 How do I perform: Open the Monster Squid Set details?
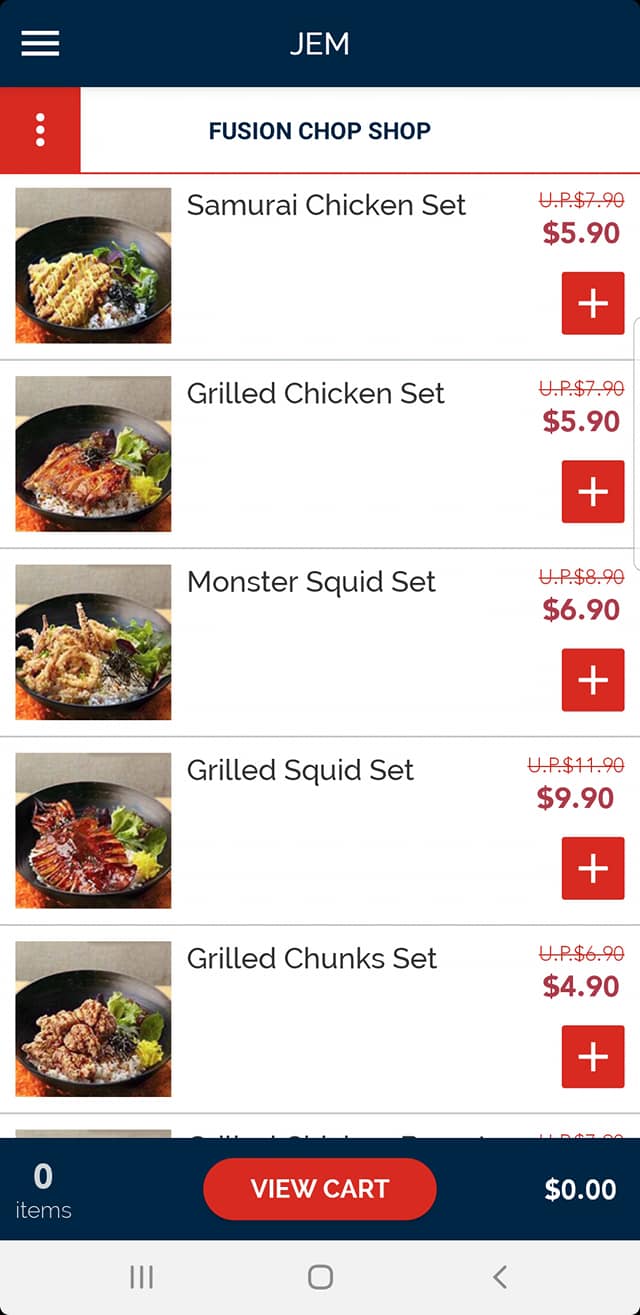311,582
